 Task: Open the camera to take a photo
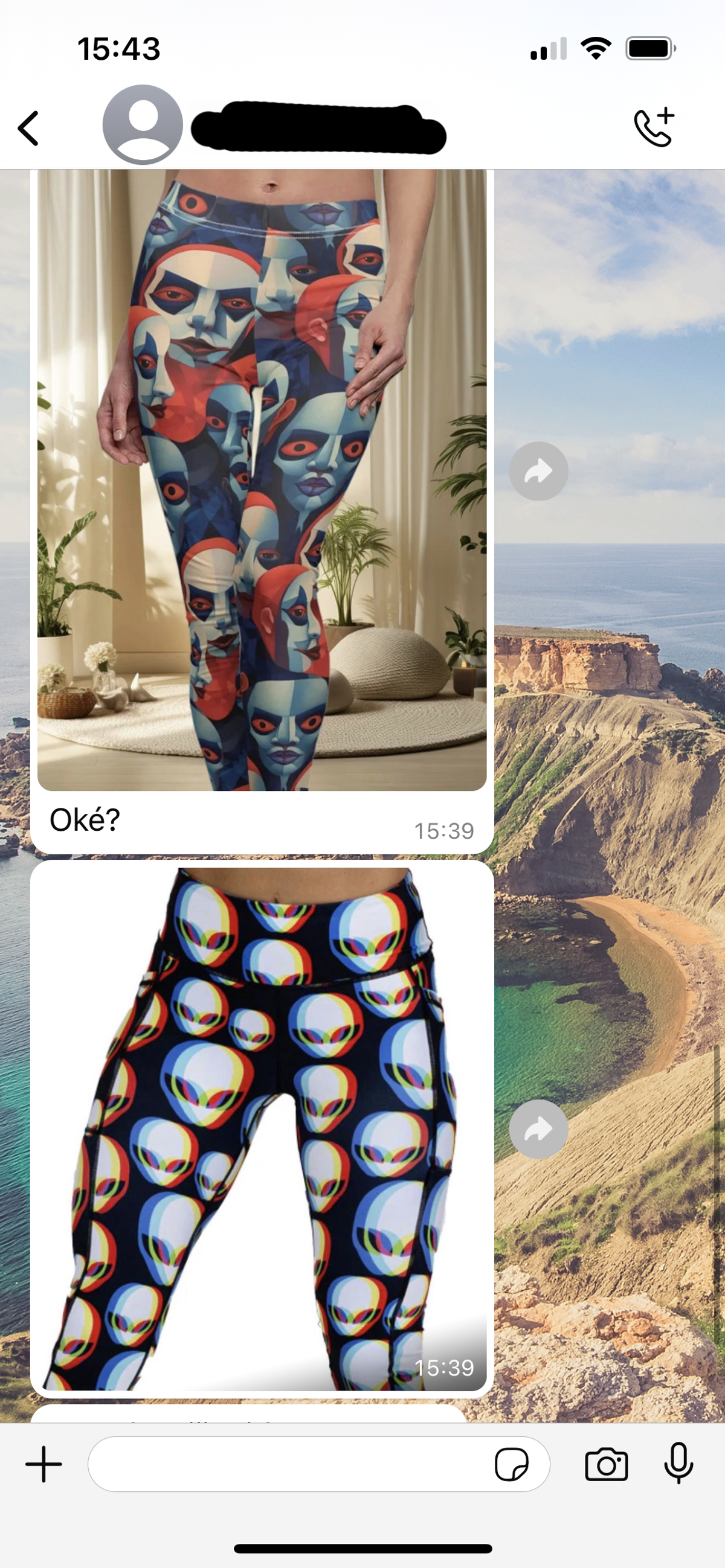tap(606, 1464)
